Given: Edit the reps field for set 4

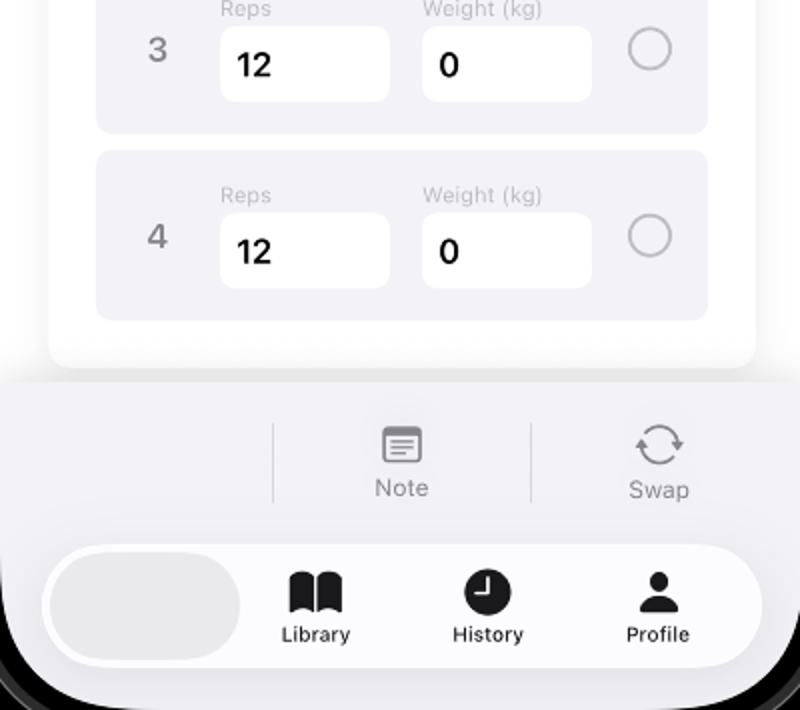Looking at the screenshot, I should tap(304, 250).
